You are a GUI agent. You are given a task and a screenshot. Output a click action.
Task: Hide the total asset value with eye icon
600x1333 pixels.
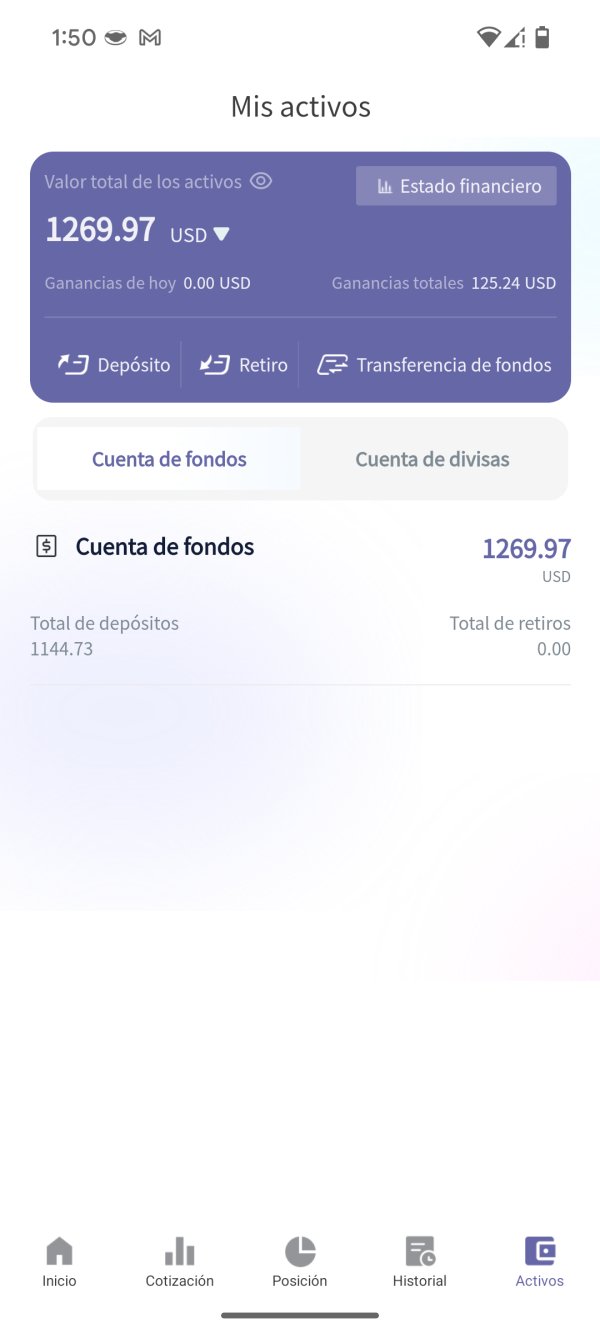(261, 182)
